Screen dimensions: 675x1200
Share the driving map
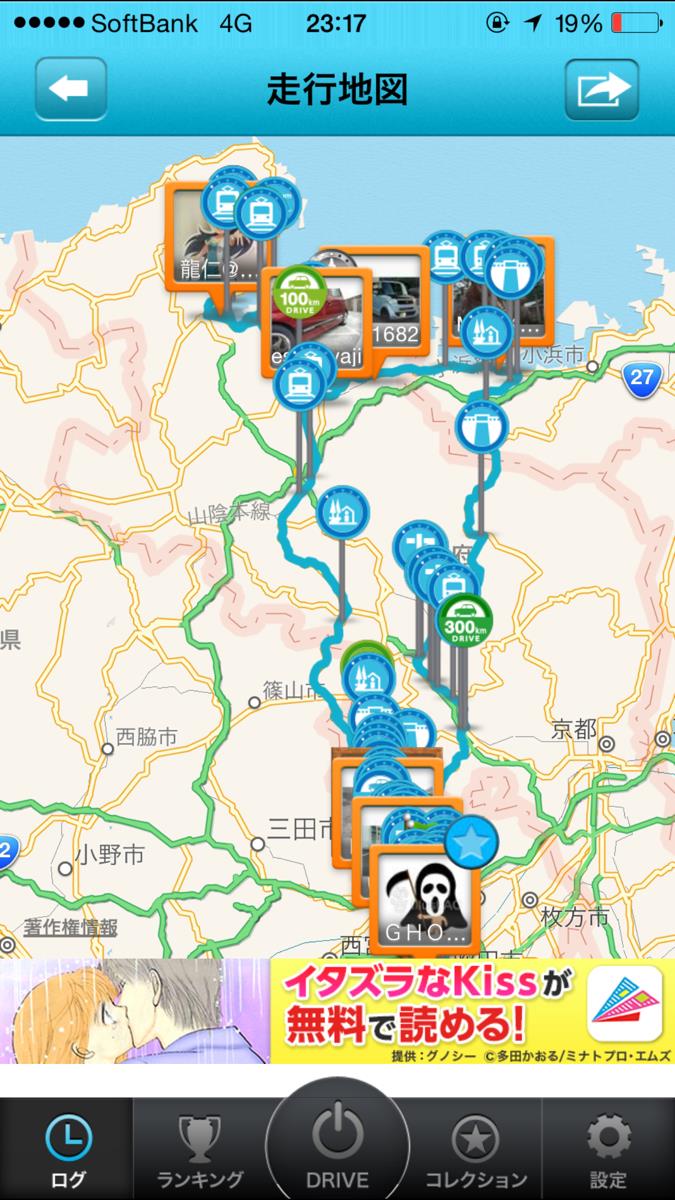[x=602, y=90]
